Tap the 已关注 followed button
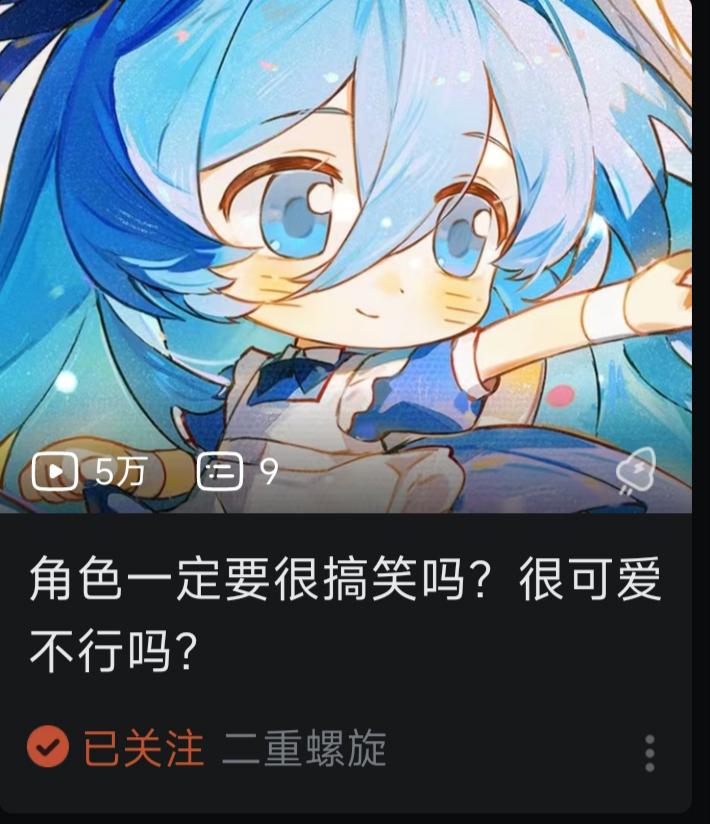 116,748
